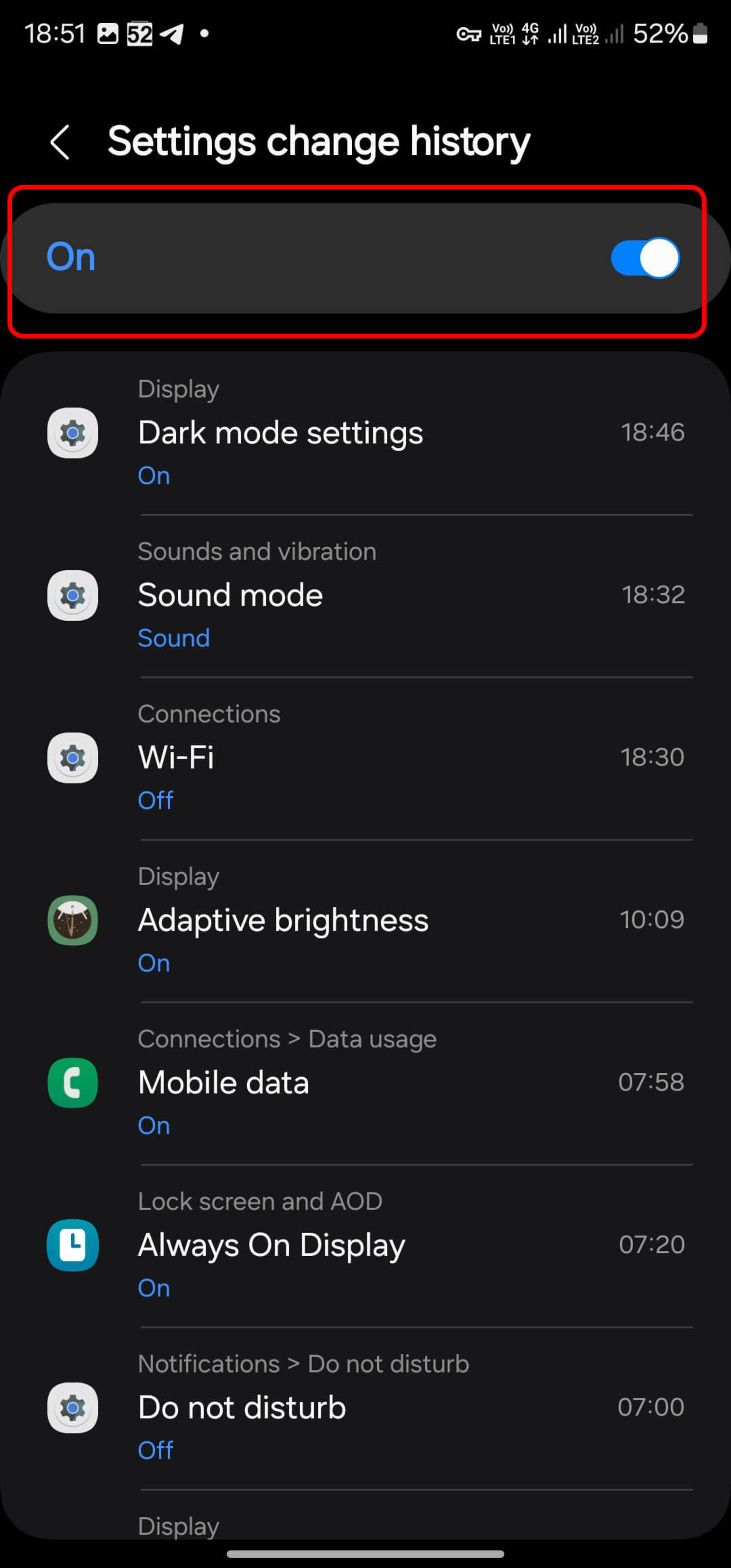Turn off the settings change history switch

(645, 258)
